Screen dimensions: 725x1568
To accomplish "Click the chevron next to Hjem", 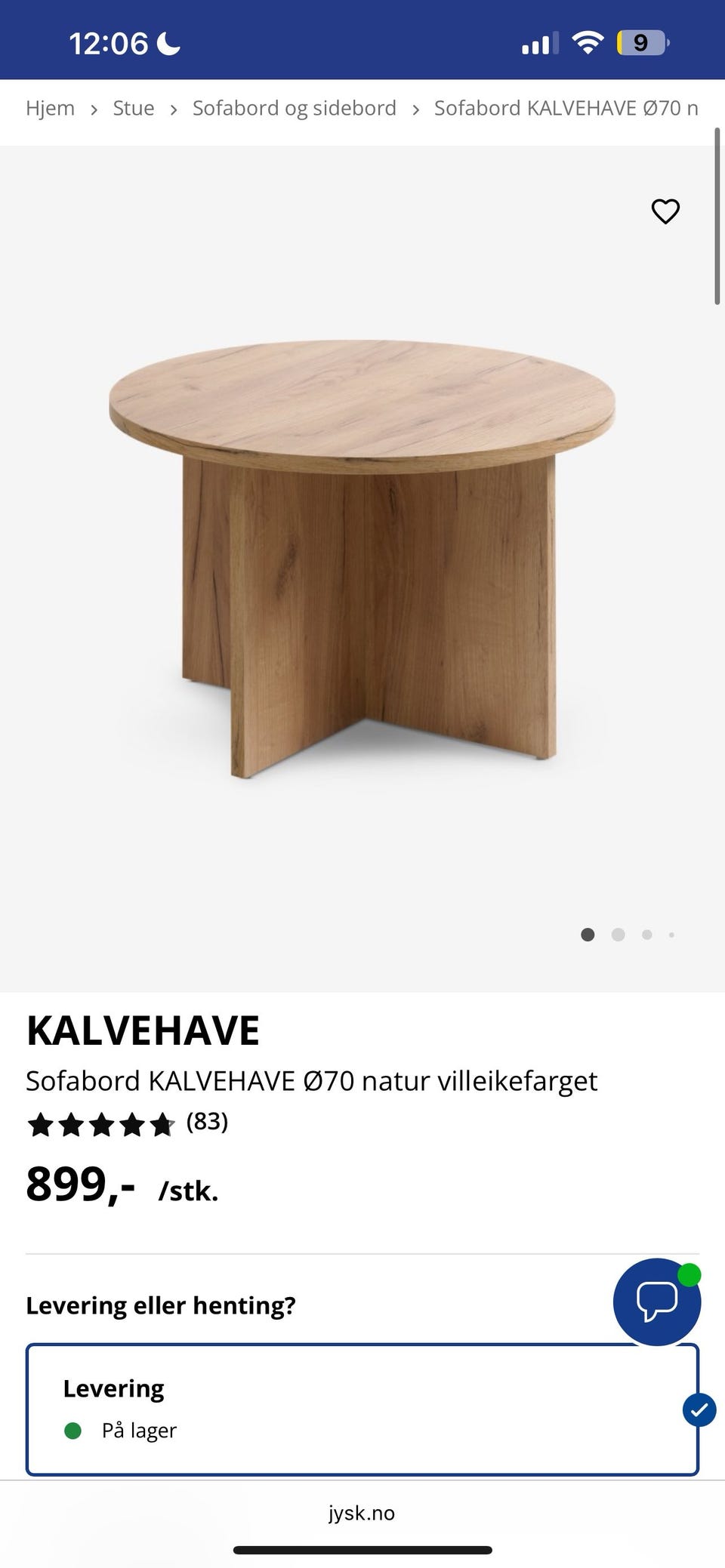I will [94, 109].
